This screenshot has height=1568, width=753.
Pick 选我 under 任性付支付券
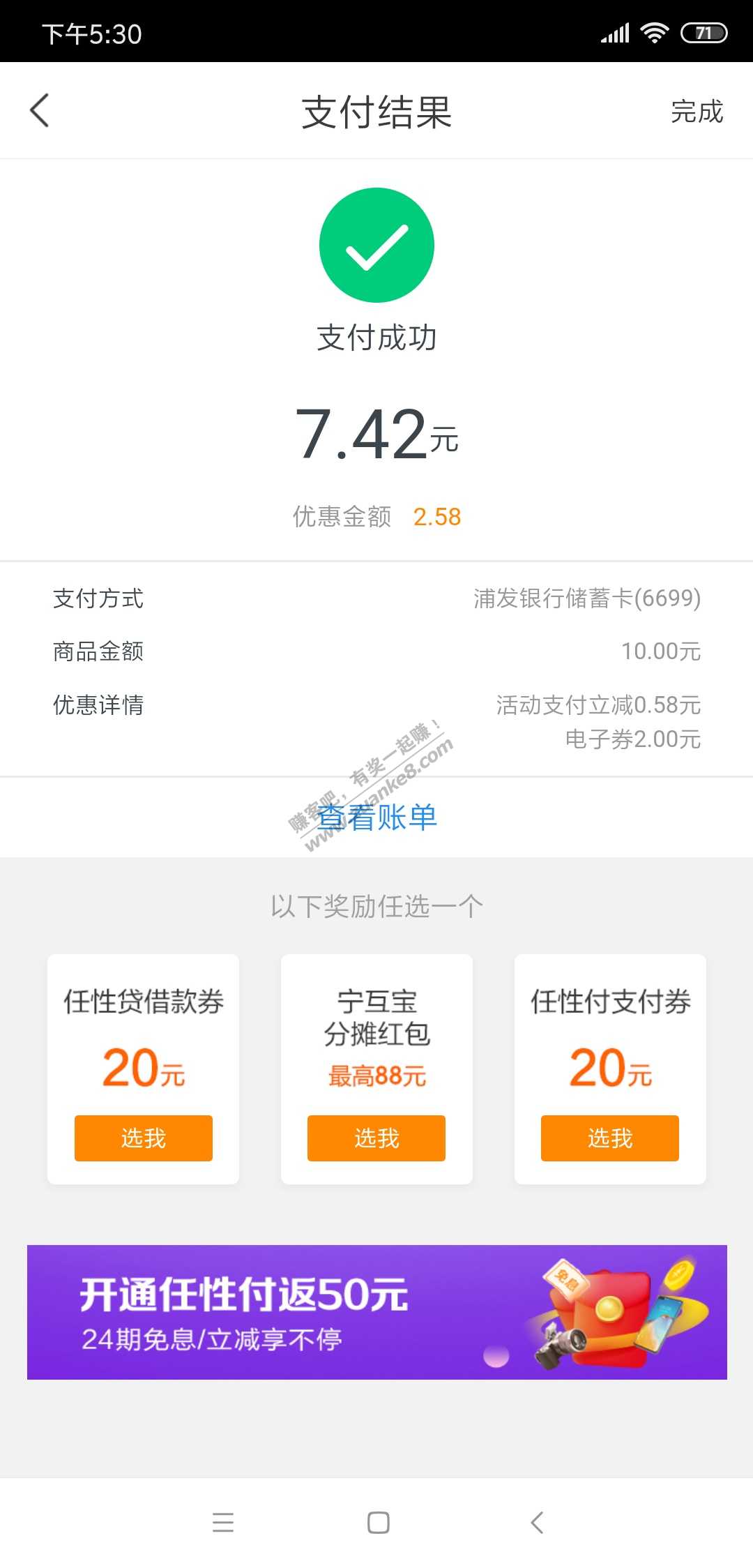point(610,1138)
